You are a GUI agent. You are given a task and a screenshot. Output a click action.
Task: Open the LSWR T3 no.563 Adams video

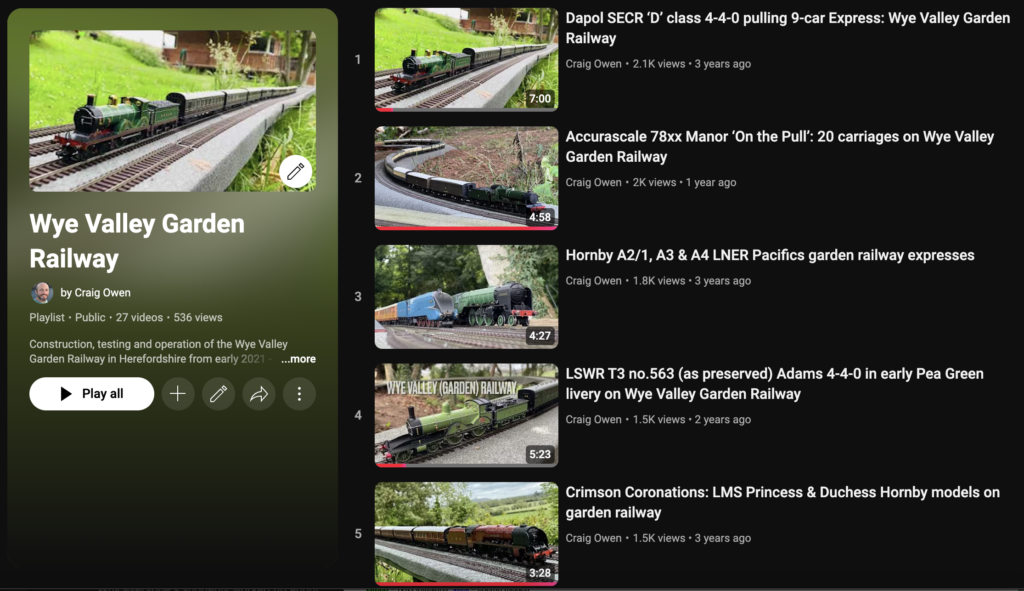coord(466,415)
